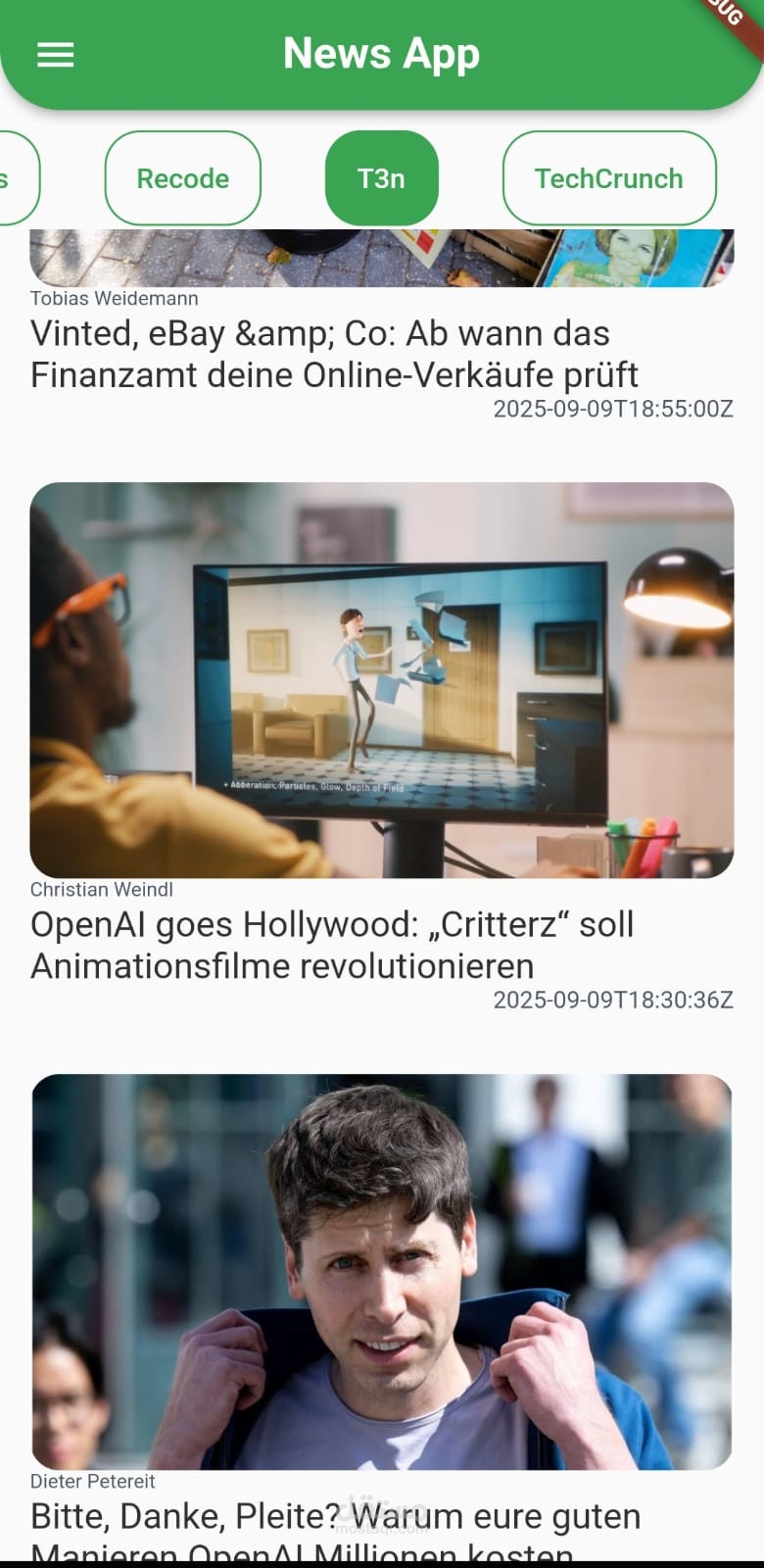Screen dimensions: 764x1568
Task: Select the Recode source chip
Action: pyautogui.click(x=183, y=178)
